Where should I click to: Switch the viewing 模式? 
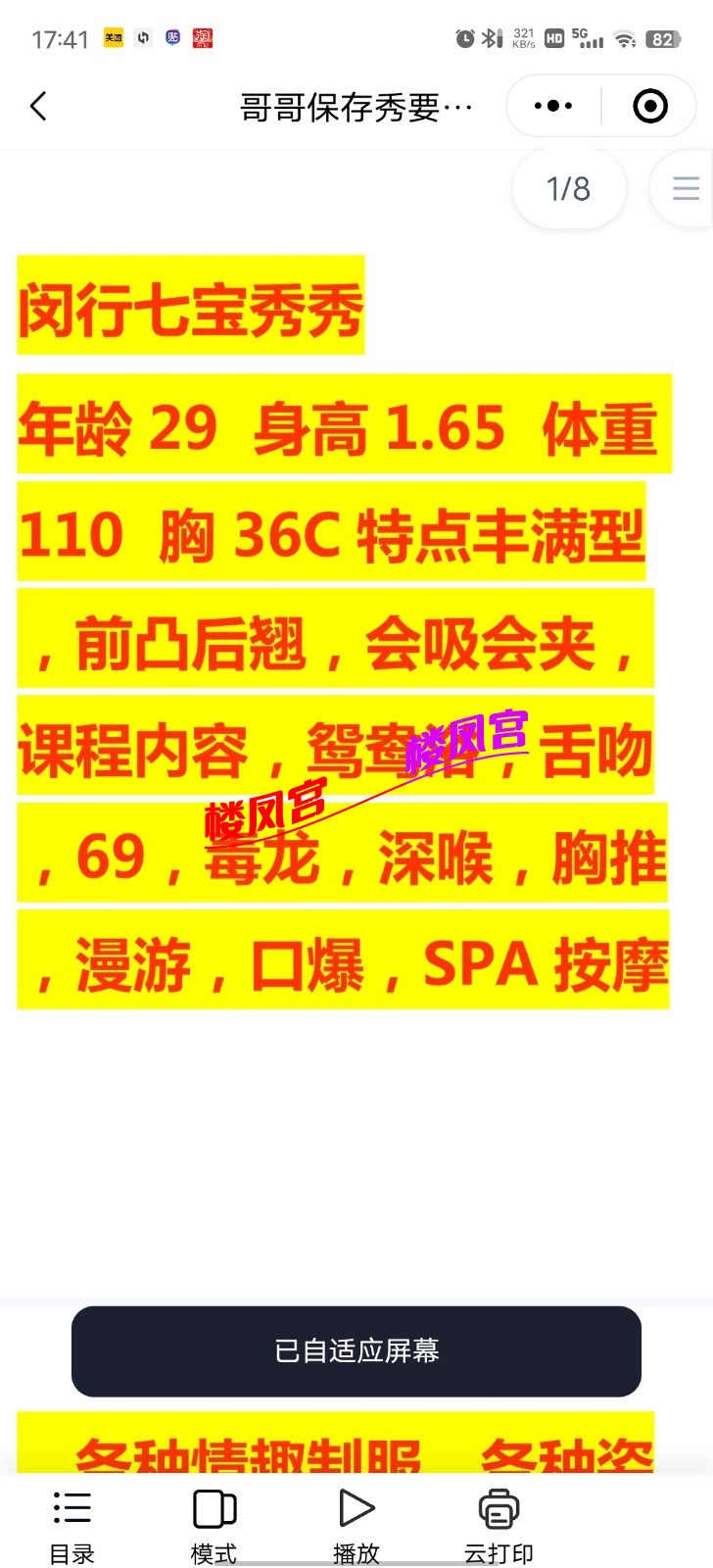pos(214,1524)
